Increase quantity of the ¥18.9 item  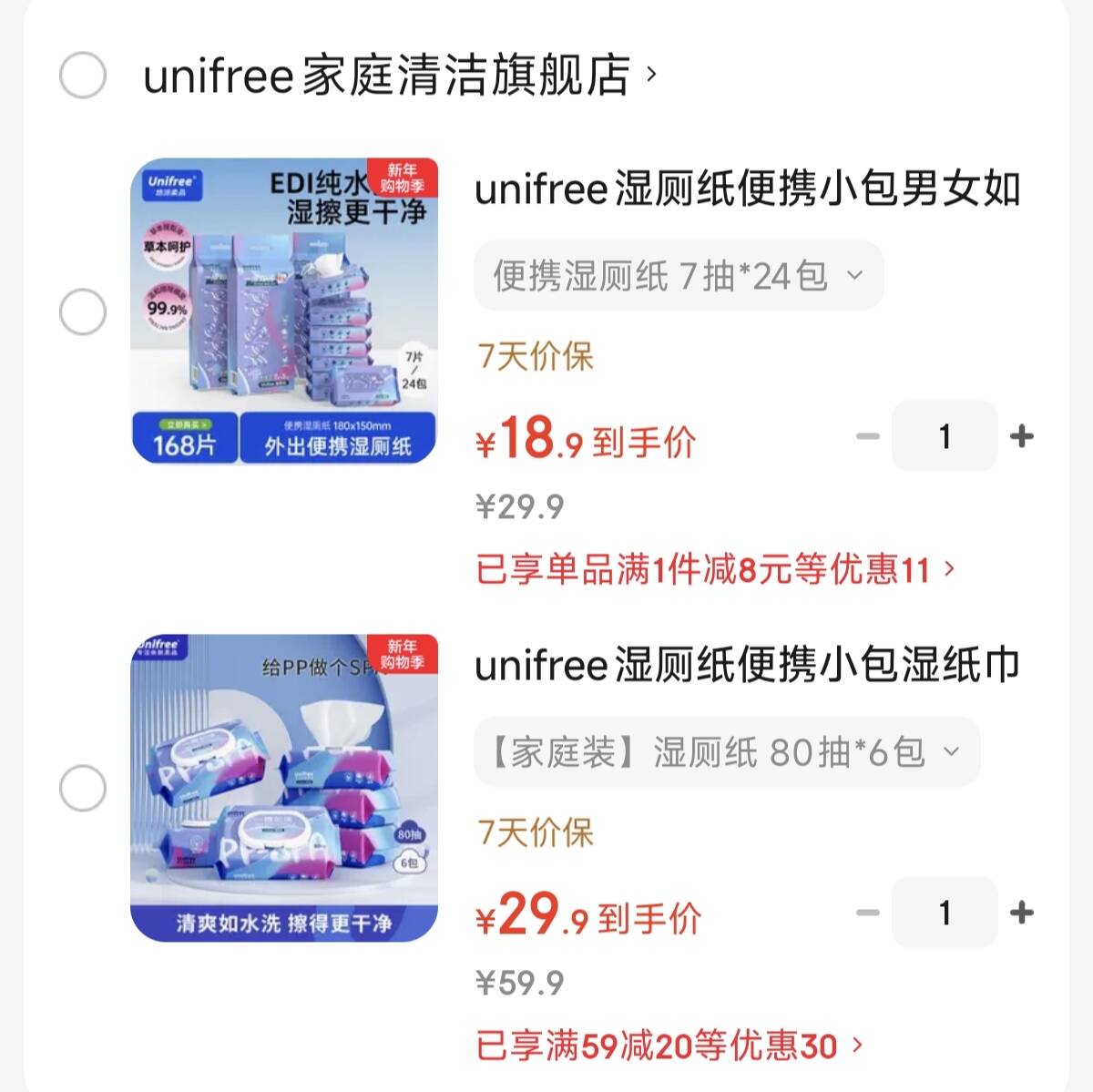pyautogui.click(x=1022, y=436)
